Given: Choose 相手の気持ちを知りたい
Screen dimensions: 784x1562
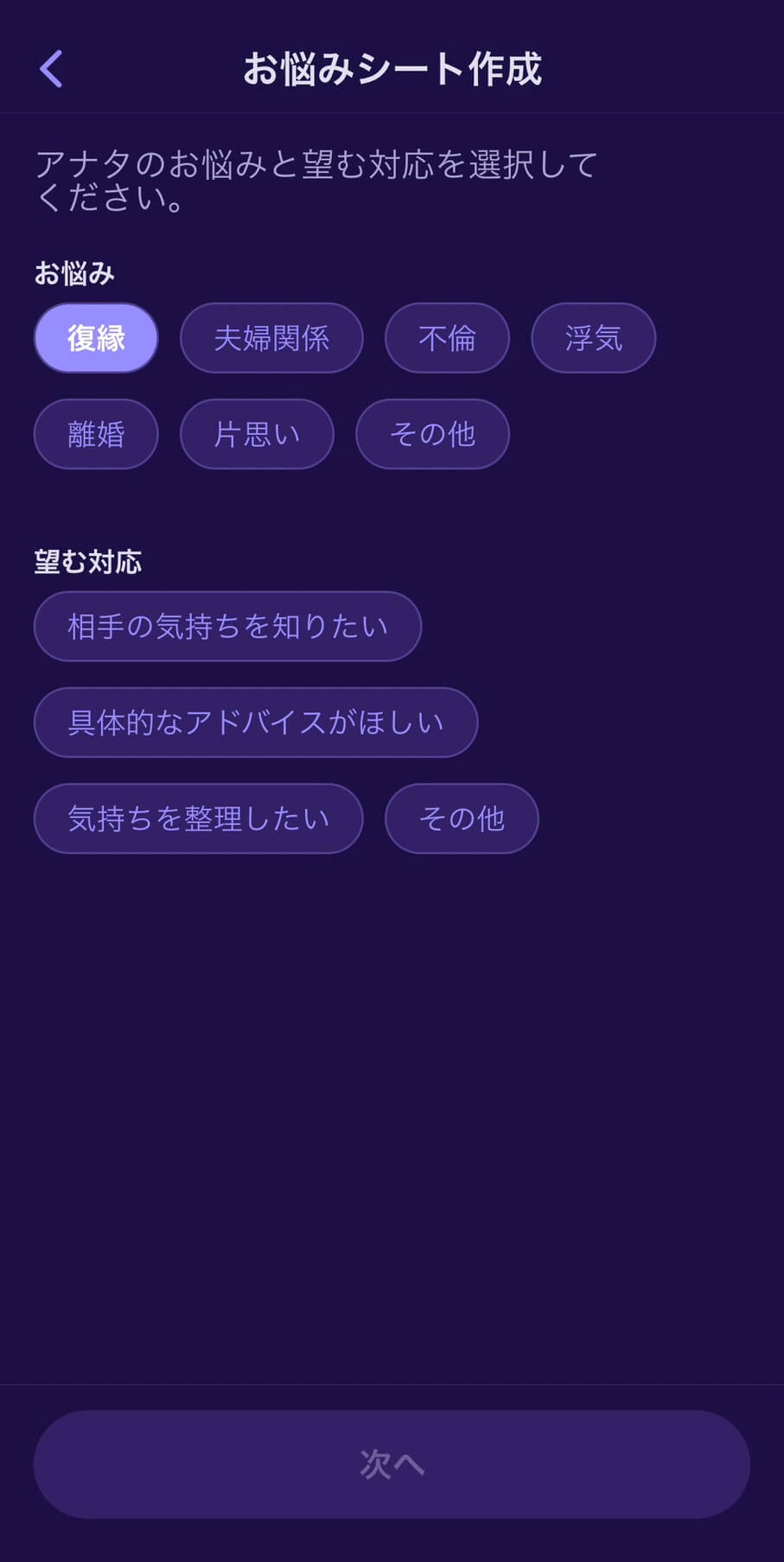Looking at the screenshot, I should [x=227, y=627].
